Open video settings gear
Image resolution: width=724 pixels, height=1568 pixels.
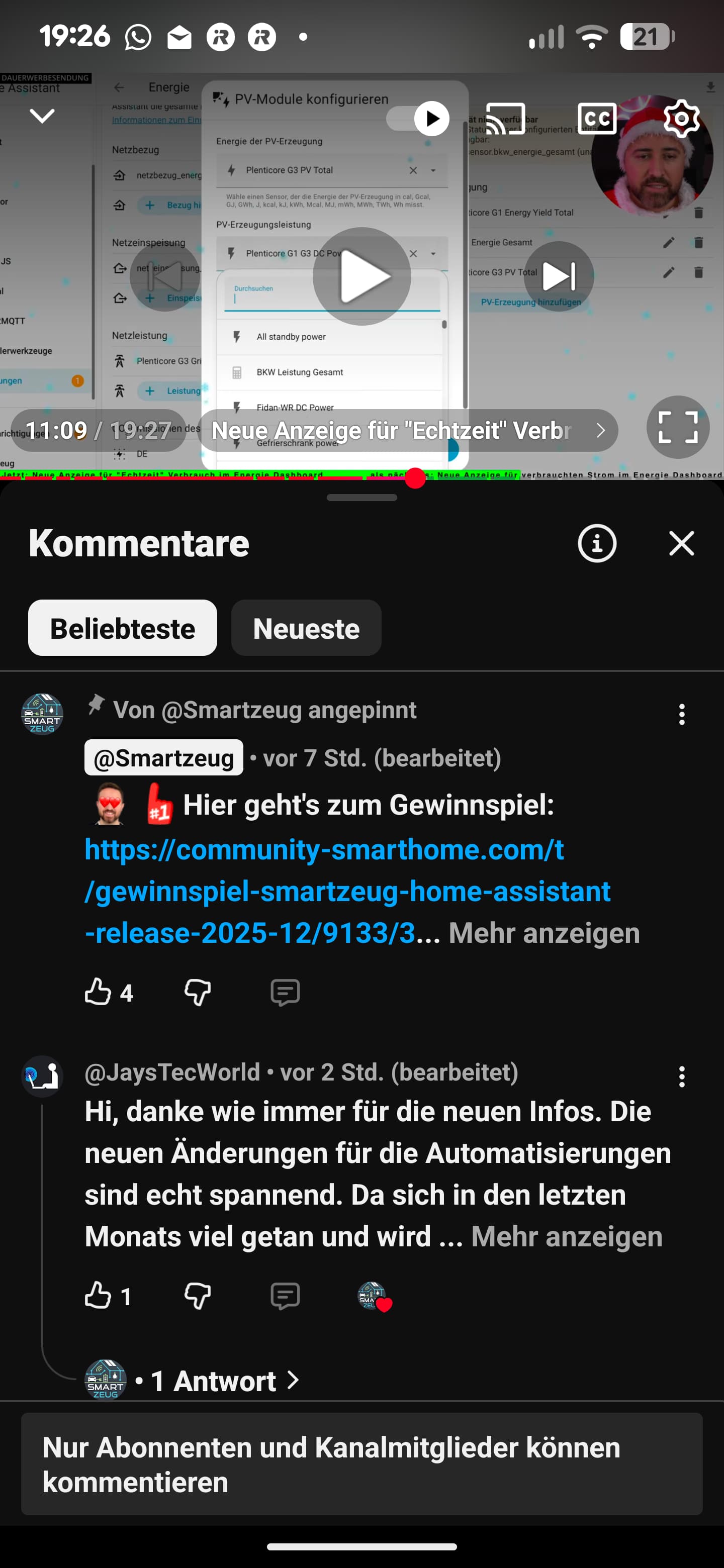coord(681,118)
